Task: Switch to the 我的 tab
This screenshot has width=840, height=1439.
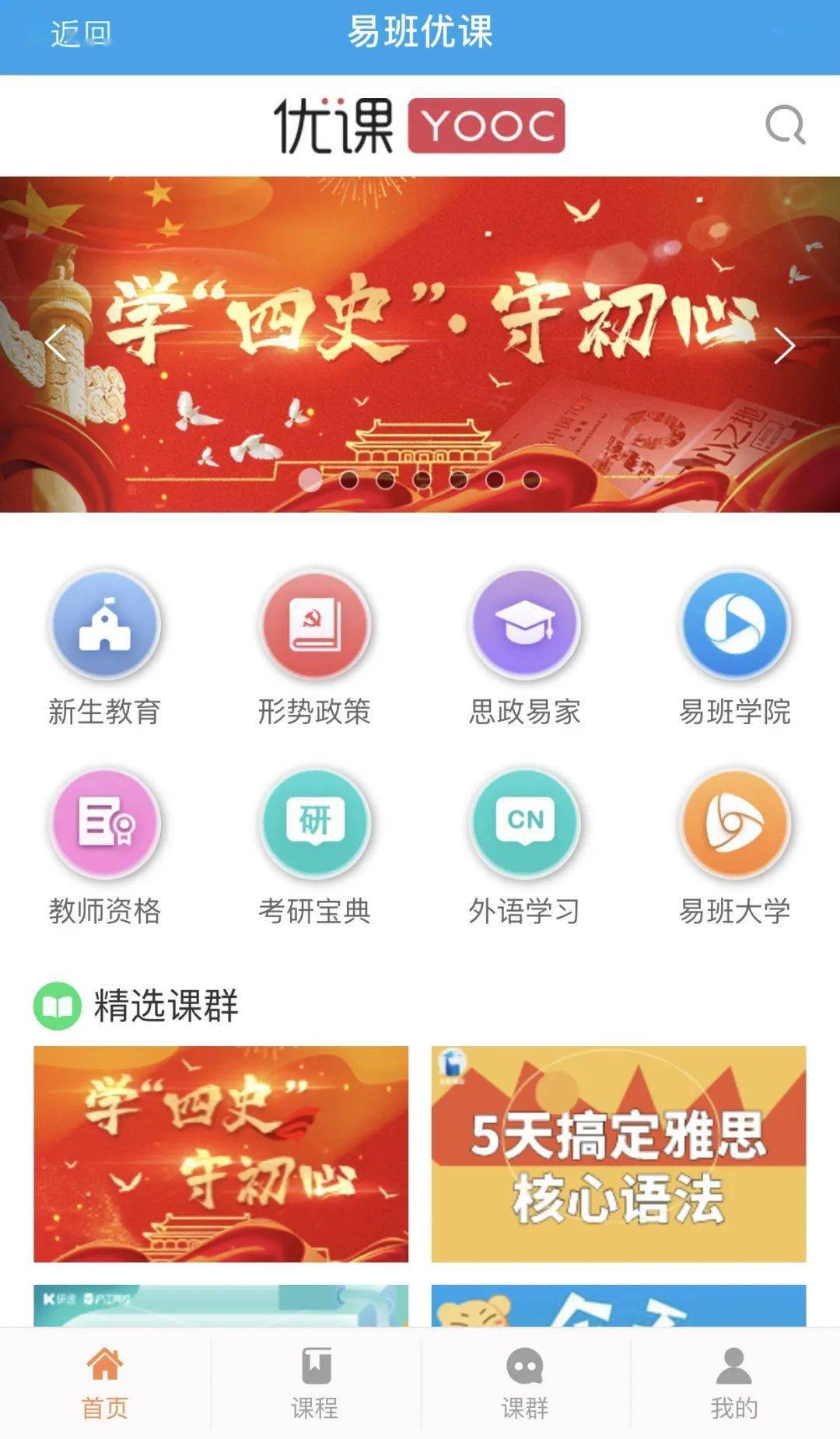Action: pyautogui.click(x=734, y=1385)
